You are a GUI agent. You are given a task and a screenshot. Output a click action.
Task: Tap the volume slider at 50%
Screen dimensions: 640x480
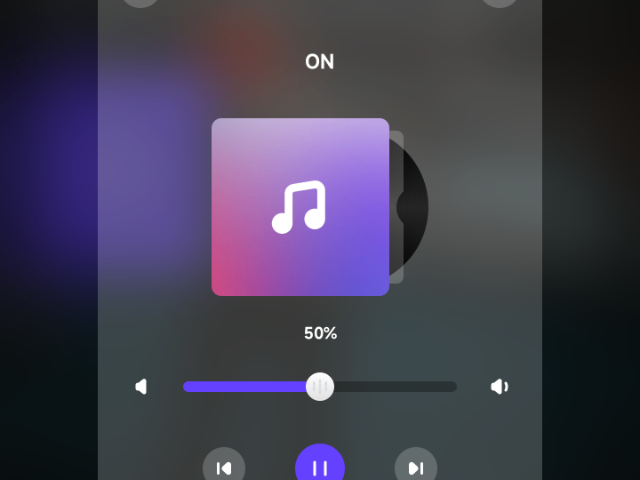(320, 386)
